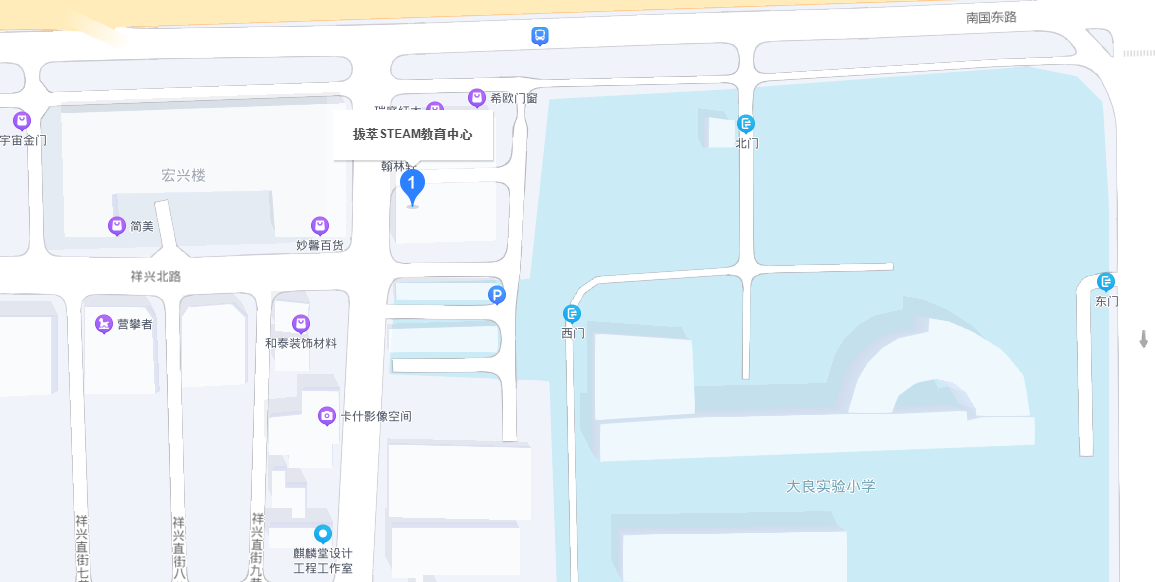The image size is (1155, 582).
Task: Open the 简美 shop marker
Action: click(x=117, y=226)
